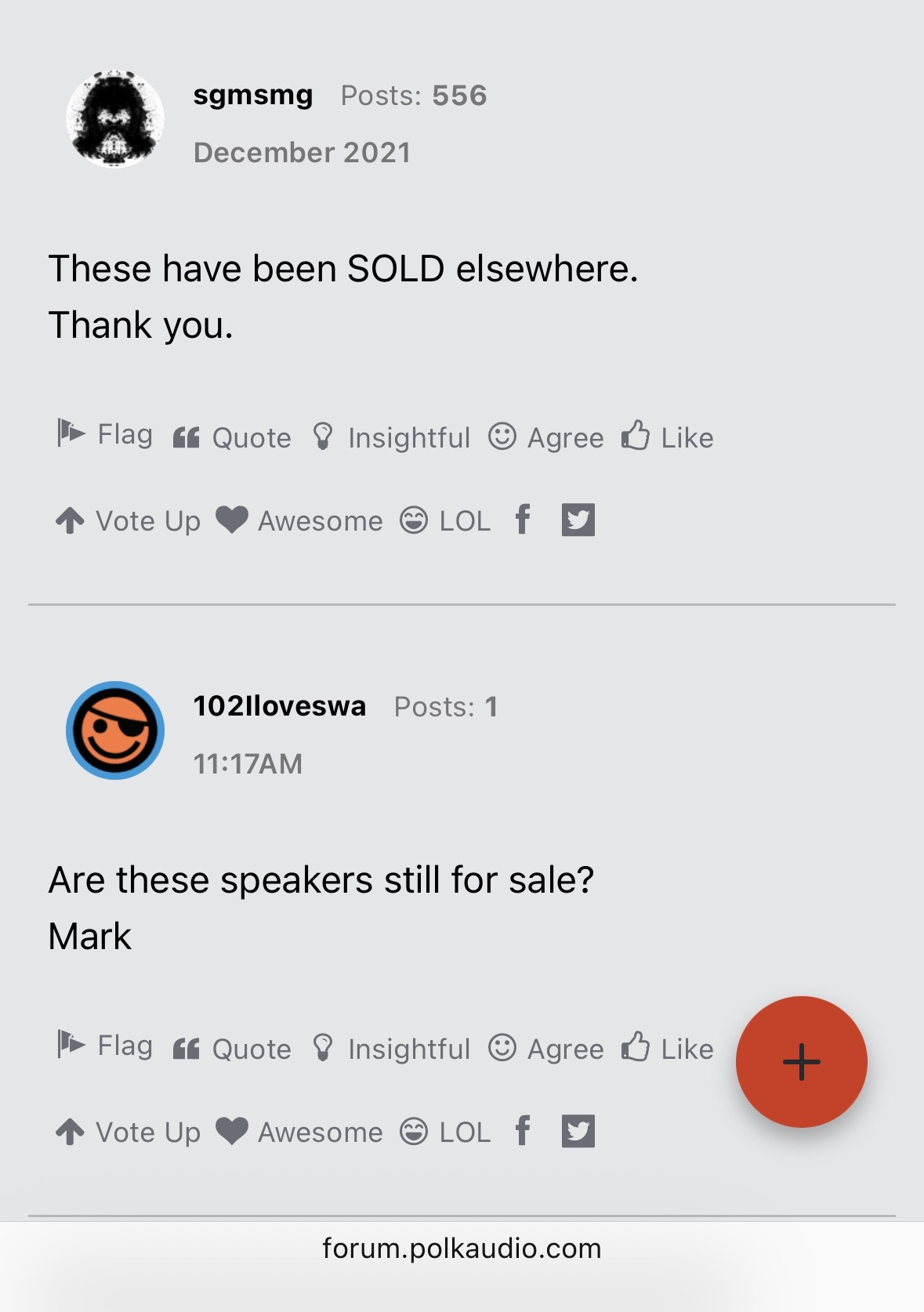Image resolution: width=924 pixels, height=1312 pixels.
Task: Like sgmsmg's post
Action: pyautogui.click(x=667, y=437)
